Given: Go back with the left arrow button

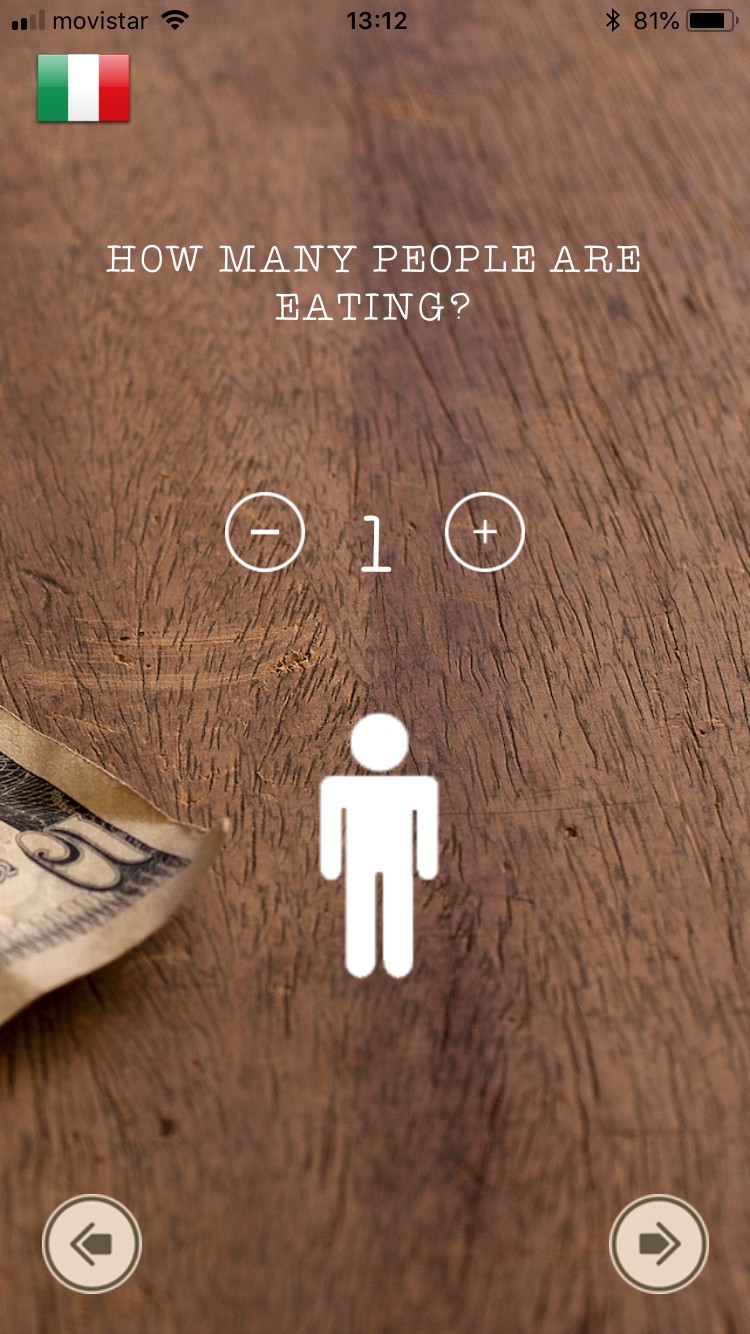Looking at the screenshot, I should 92,1245.
